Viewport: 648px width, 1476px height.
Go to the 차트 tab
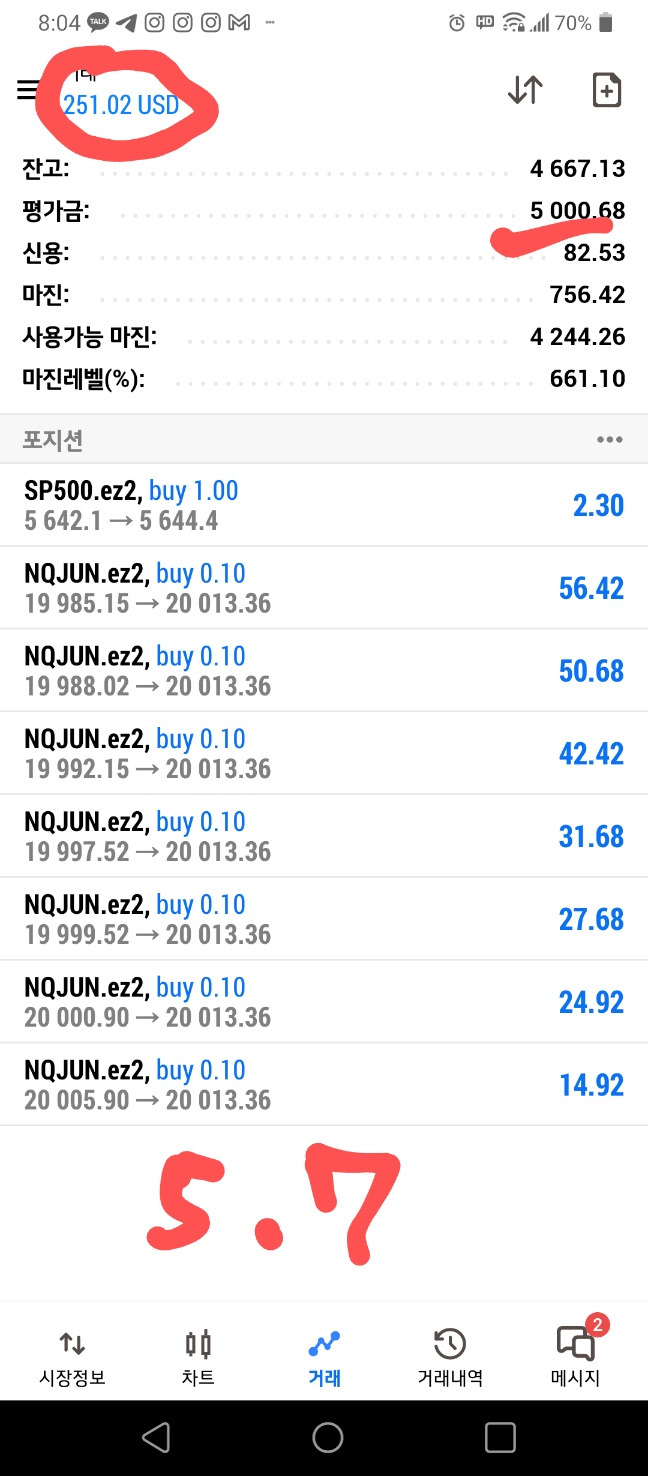pos(198,1358)
